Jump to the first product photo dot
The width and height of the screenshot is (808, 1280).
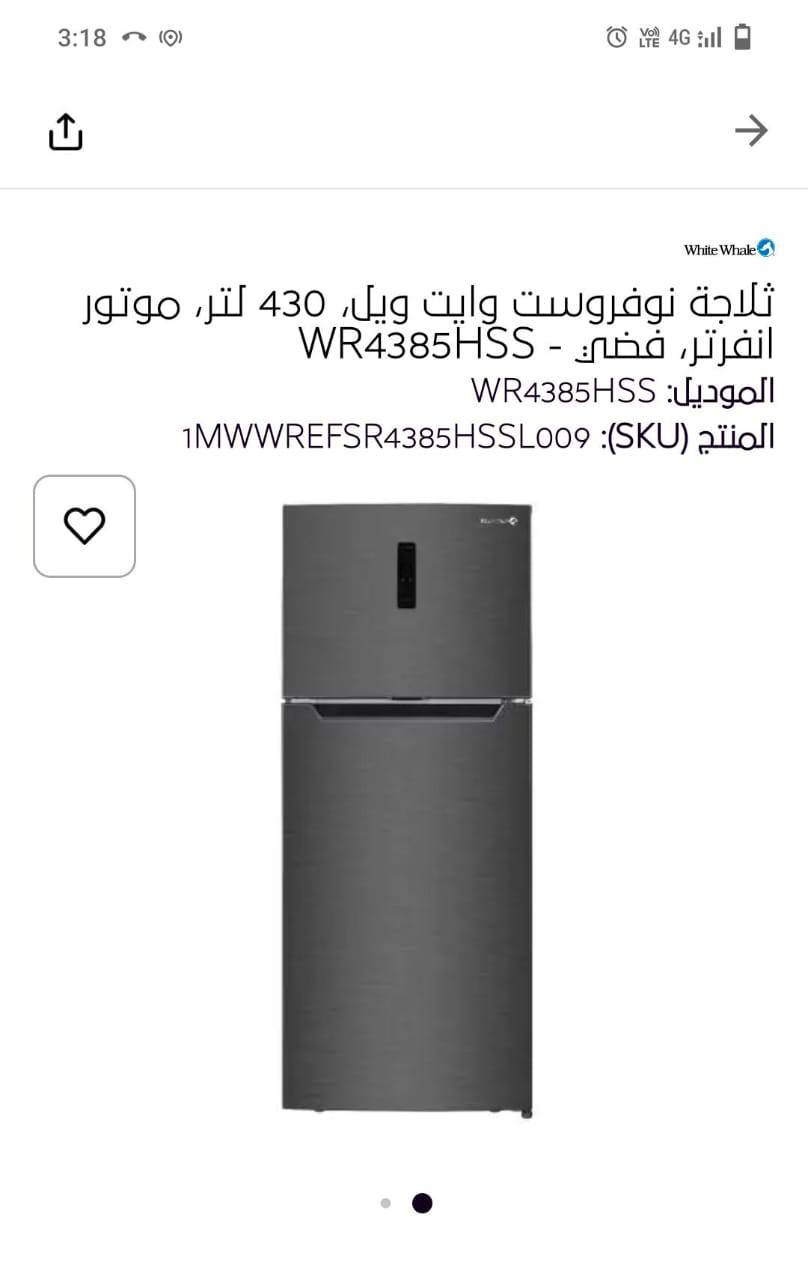click(x=386, y=1203)
